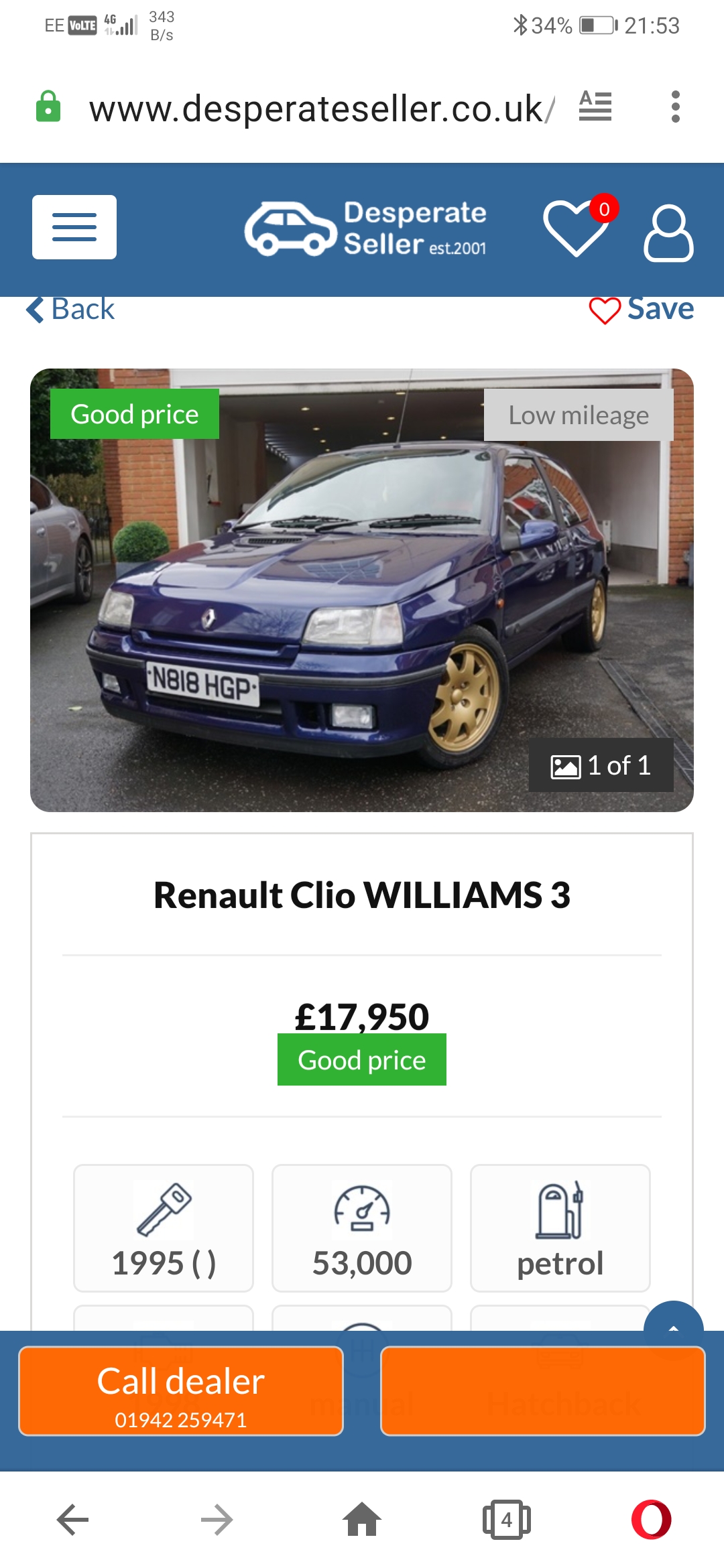Open the user account icon
Image resolution: width=724 pixels, height=1568 pixels.
pos(668,233)
